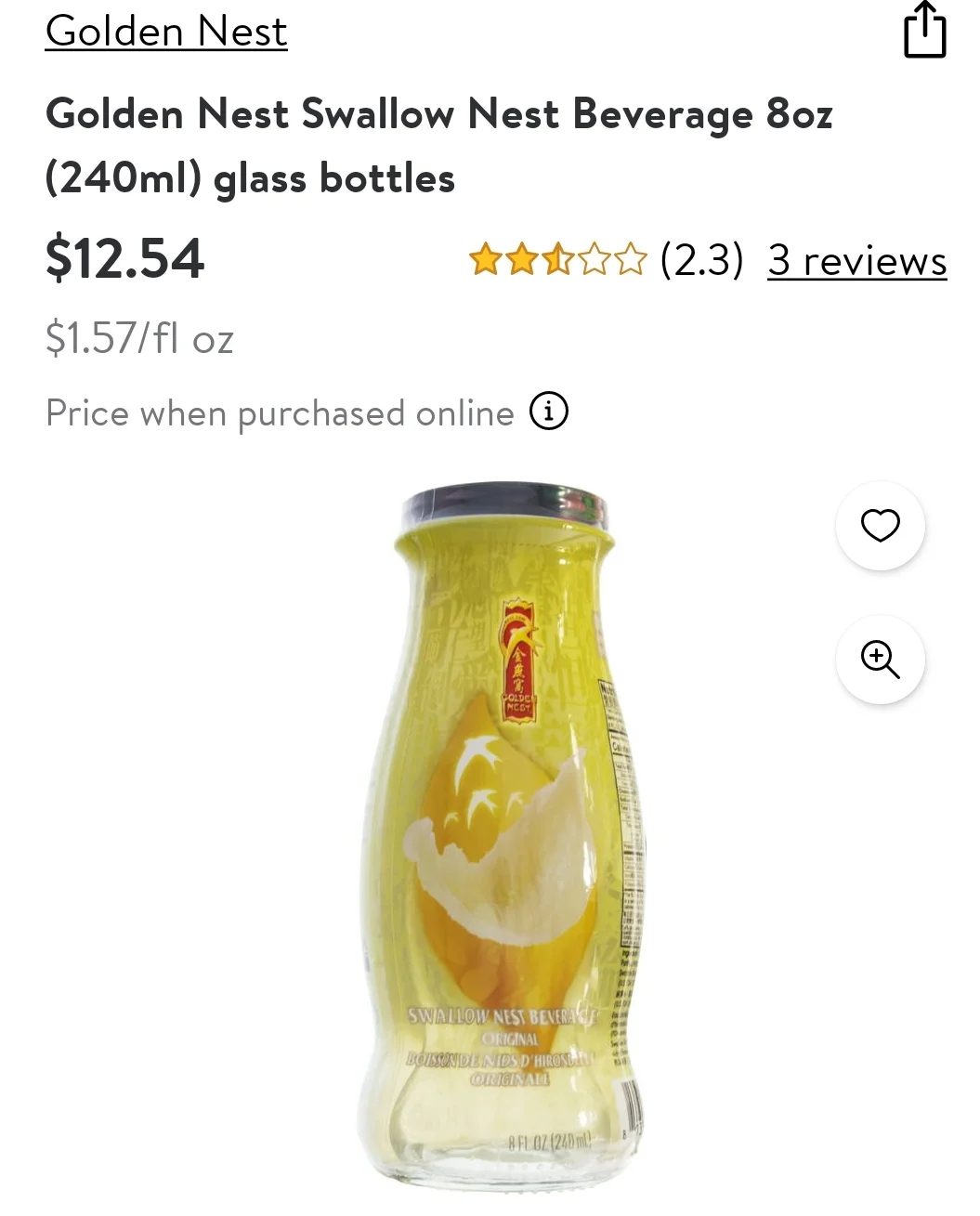Zoom into the product image with the magnifier
This screenshot has height=1216, width=980.
tap(880, 660)
